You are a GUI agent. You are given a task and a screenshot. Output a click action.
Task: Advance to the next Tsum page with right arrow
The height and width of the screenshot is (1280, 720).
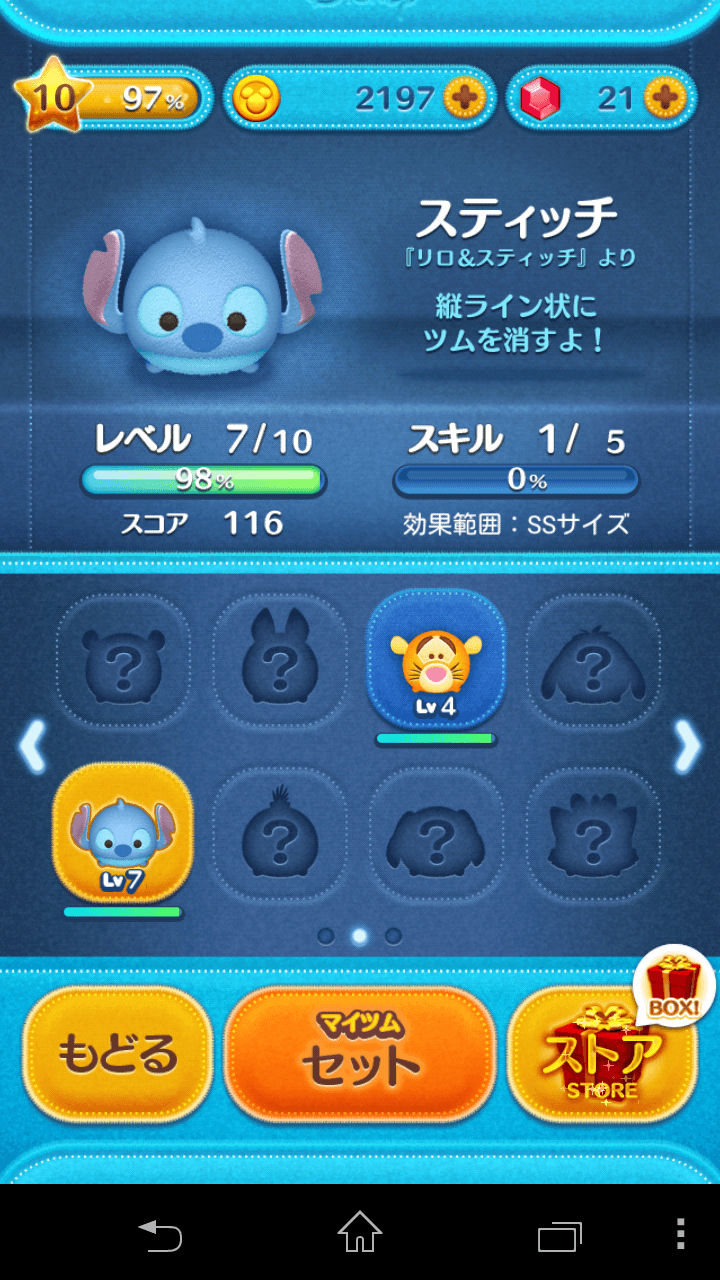pyautogui.click(x=688, y=745)
